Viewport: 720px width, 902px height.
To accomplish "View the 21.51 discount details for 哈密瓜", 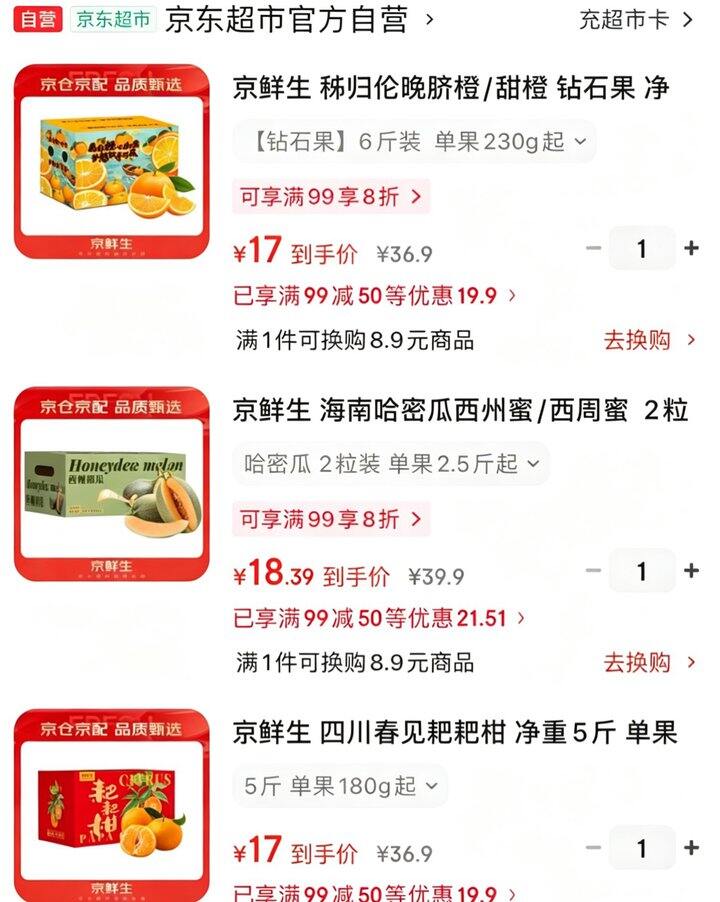I will [380, 619].
